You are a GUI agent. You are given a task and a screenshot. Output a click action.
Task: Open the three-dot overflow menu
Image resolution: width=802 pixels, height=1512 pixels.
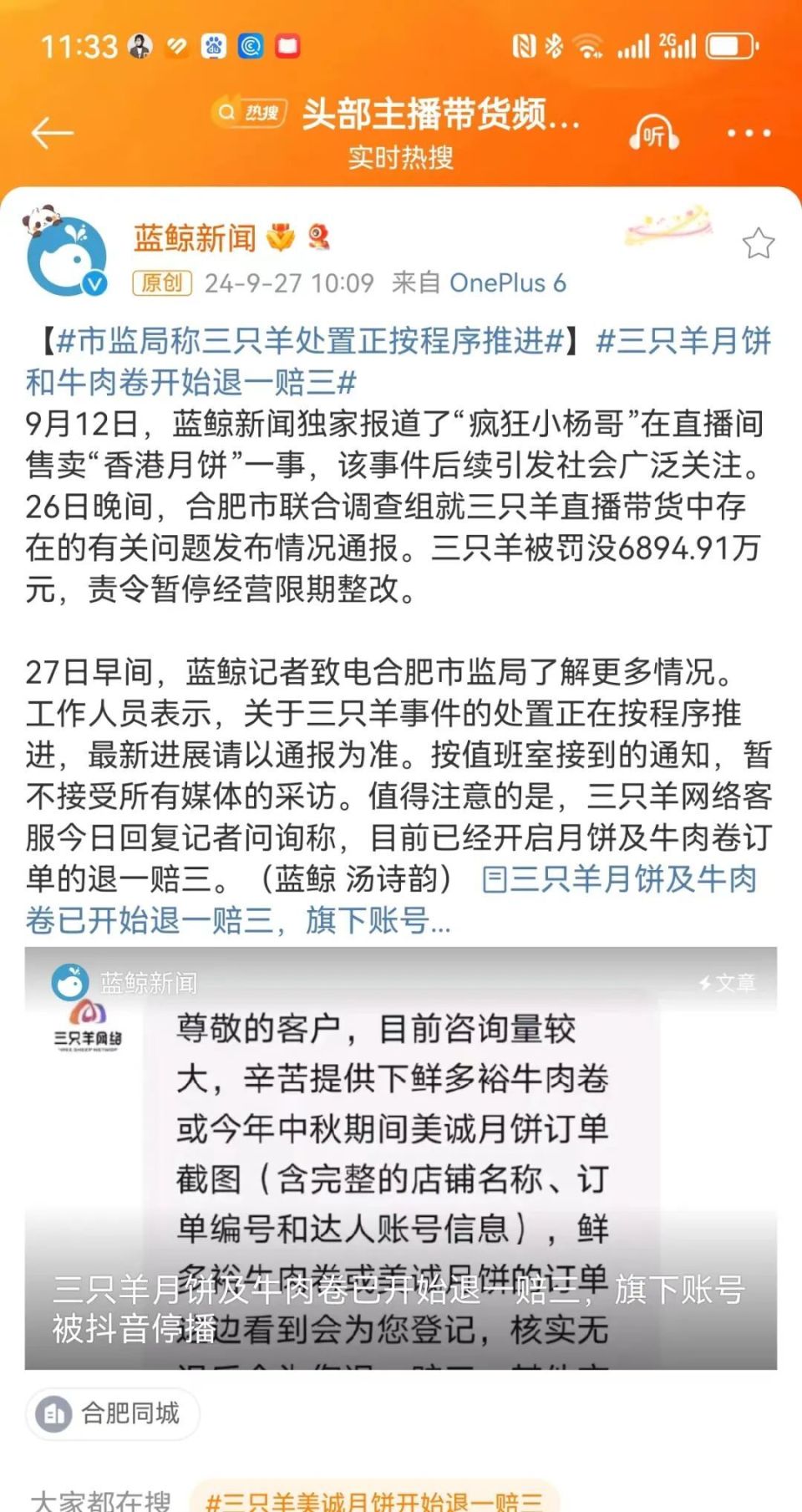[x=749, y=133]
